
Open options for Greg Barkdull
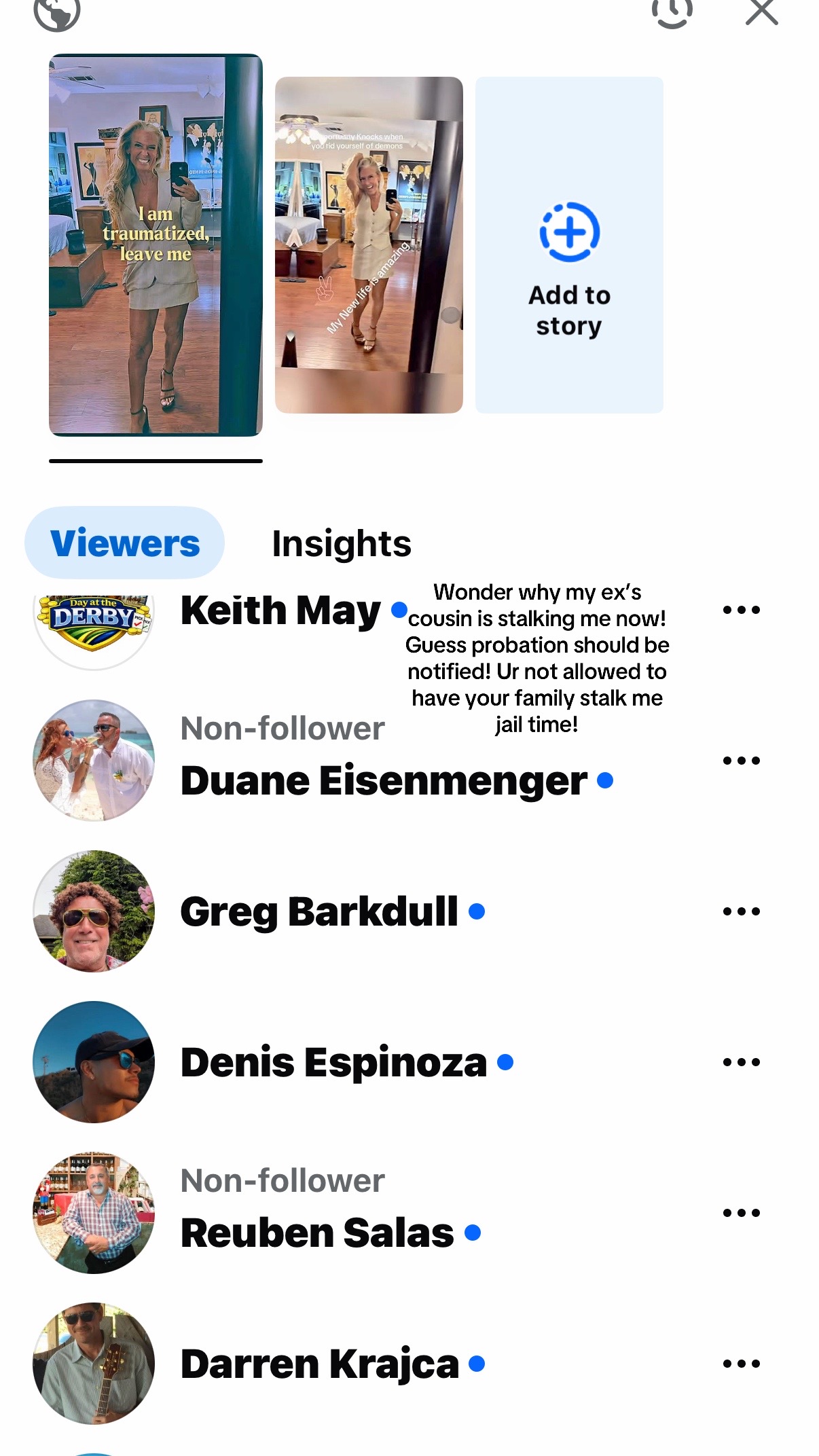pyautogui.click(x=742, y=911)
